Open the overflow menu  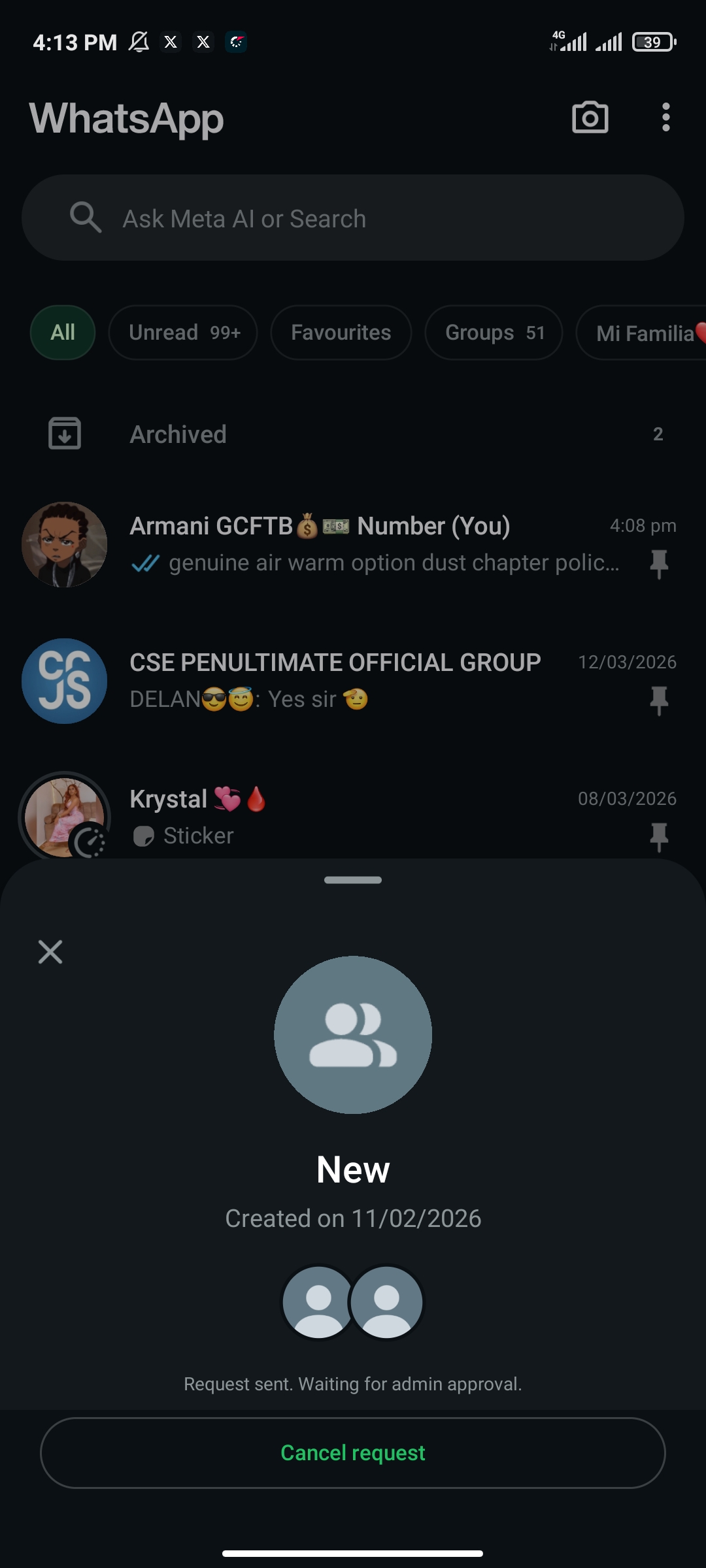click(x=665, y=118)
